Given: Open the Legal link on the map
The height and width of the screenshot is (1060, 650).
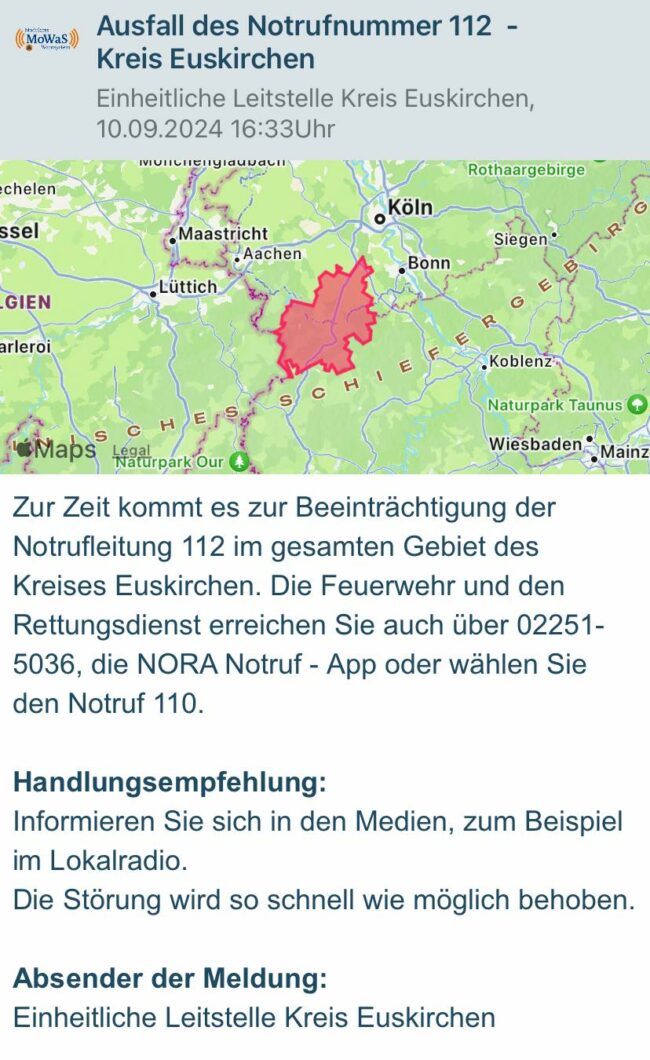Looking at the screenshot, I should [x=131, y=451].
